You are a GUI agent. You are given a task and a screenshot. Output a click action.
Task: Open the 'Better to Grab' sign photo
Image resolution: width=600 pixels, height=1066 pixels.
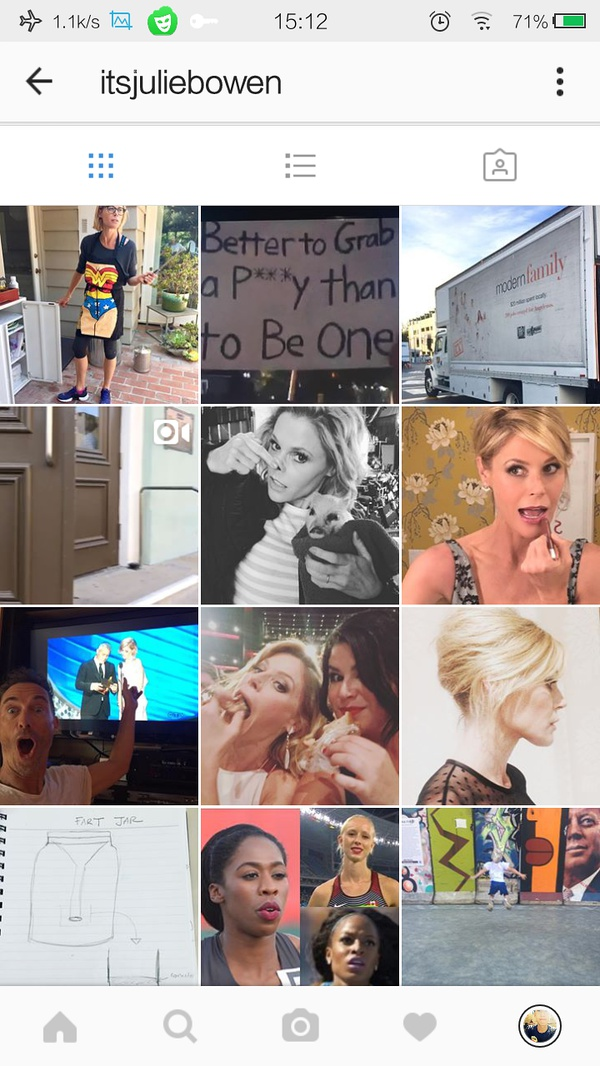pyautogui.click(x=300, y=304)
